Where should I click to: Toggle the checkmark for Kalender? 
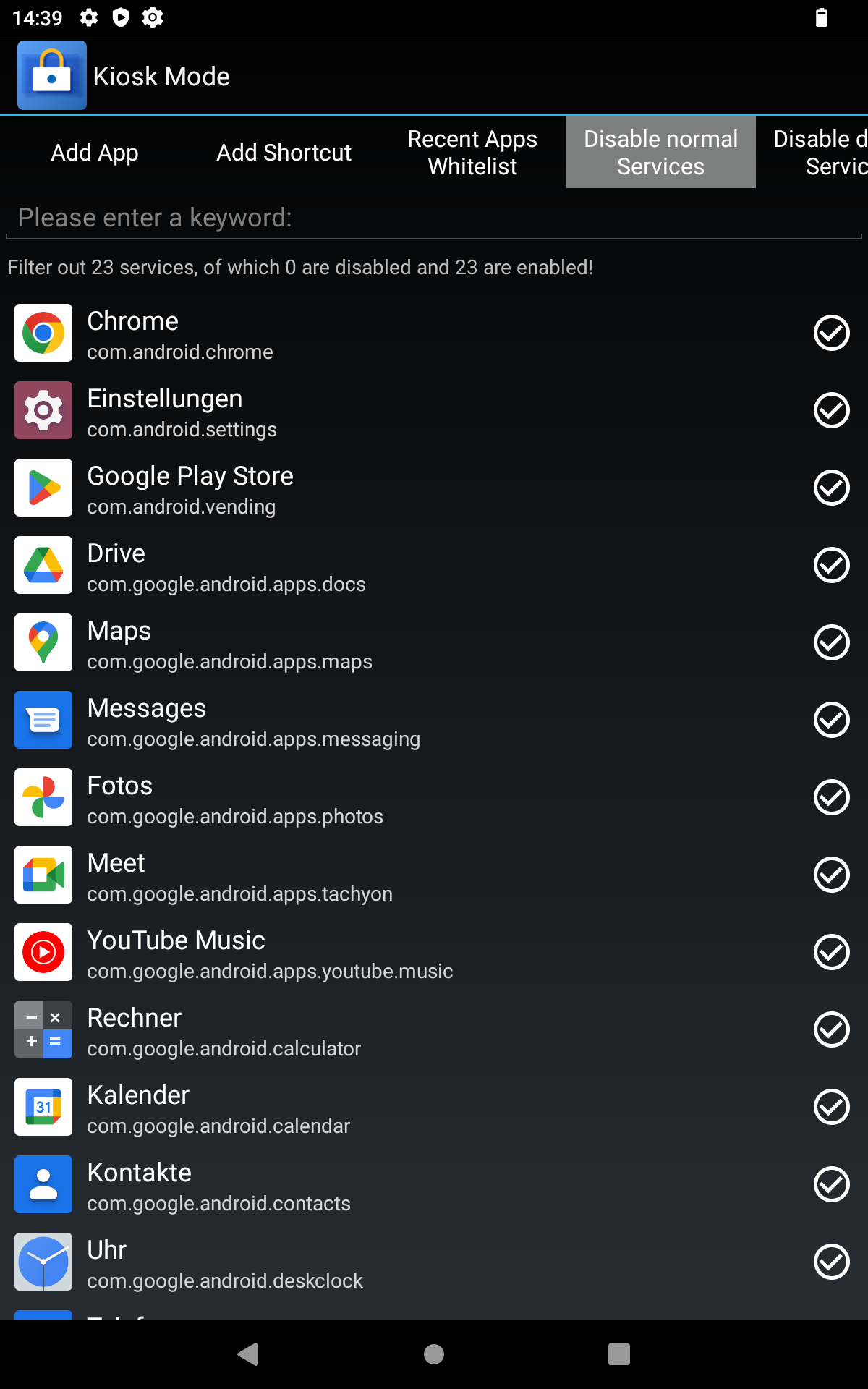coord(832,1107)
